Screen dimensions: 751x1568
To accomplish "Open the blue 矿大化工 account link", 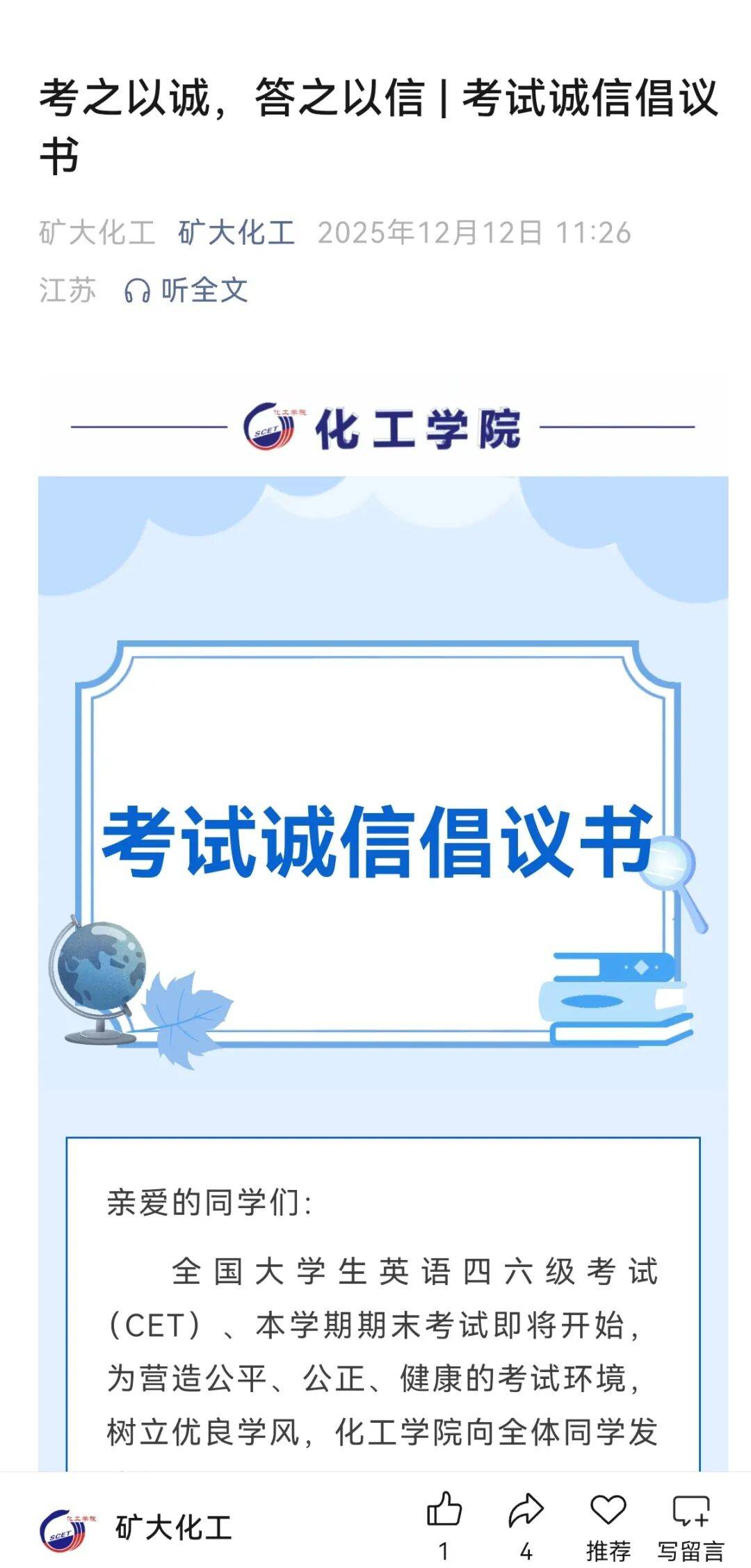I will [236, 233].
